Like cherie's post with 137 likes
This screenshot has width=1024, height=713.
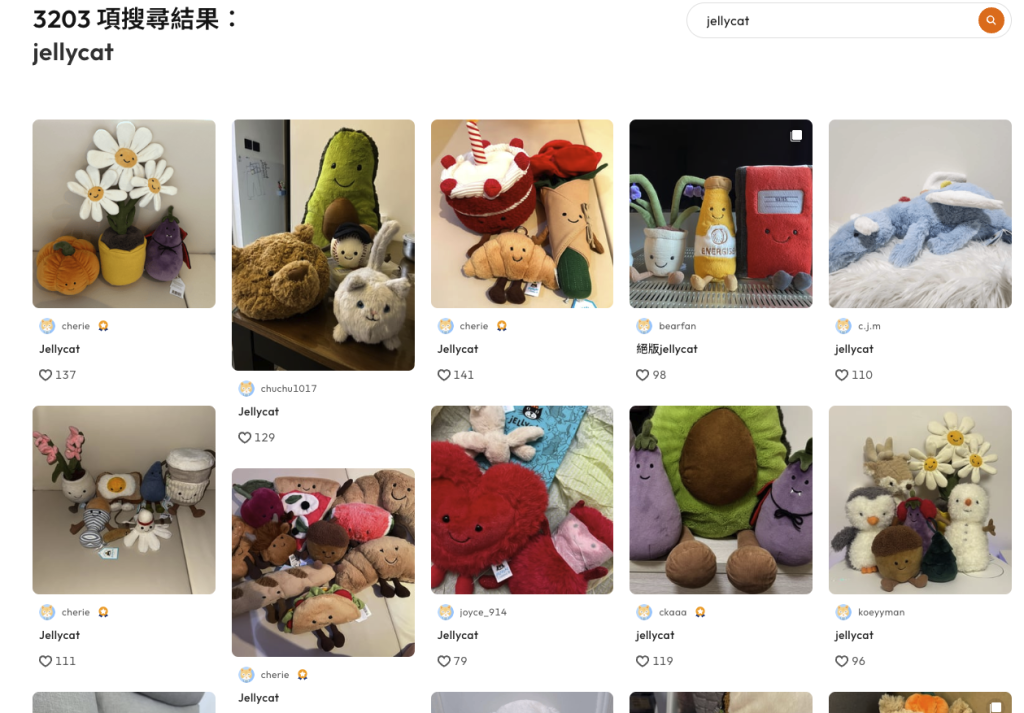[46, 375]
